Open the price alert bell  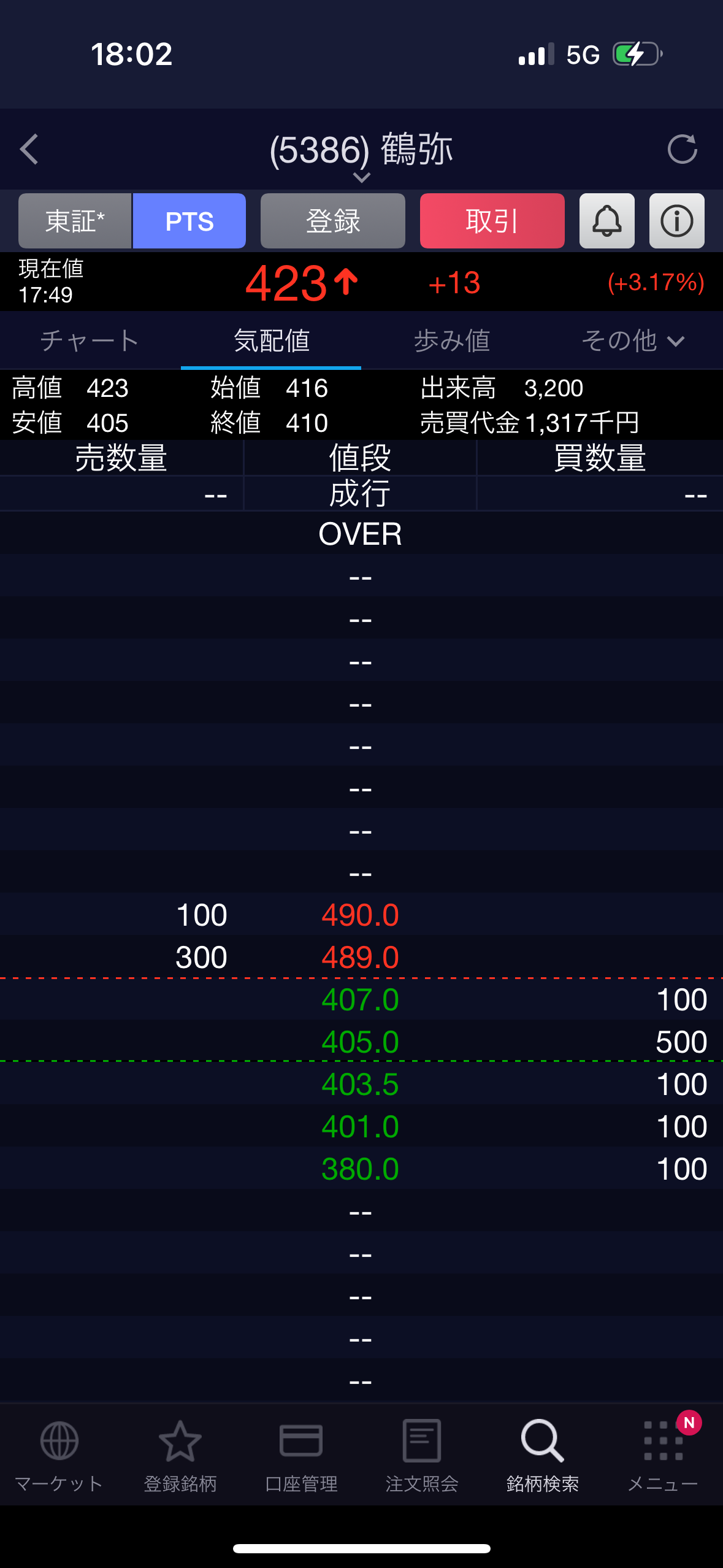606,221
